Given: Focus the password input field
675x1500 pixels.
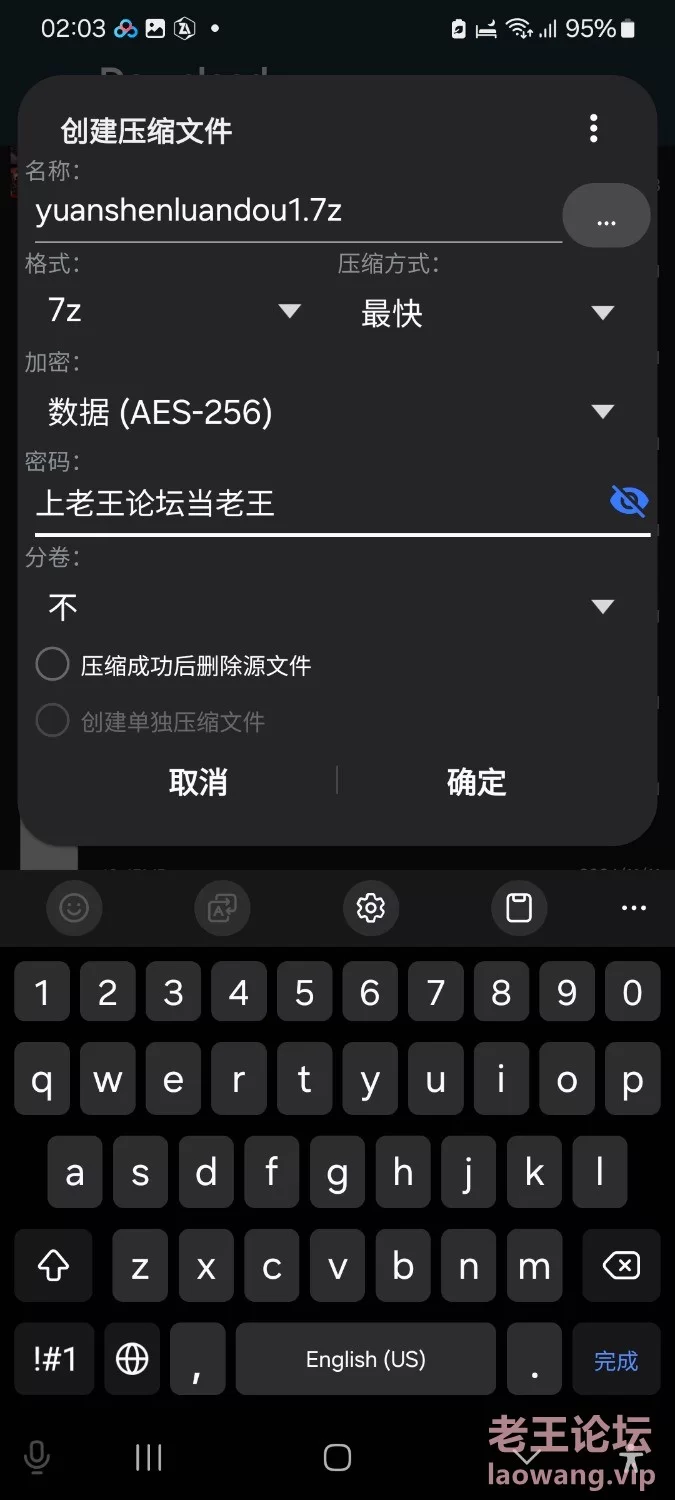Looking at the screenshot, I should click(318, 503).
